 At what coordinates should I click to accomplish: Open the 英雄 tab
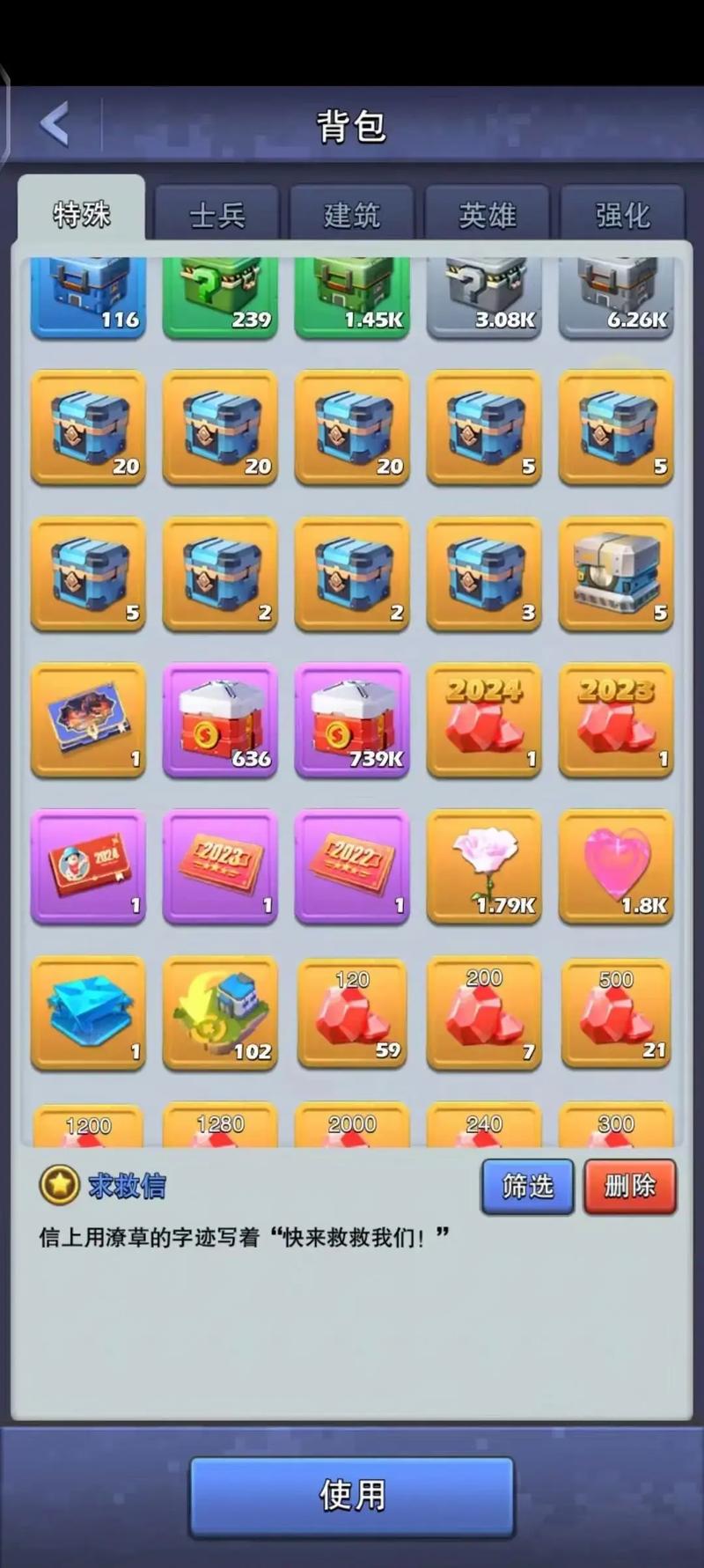(487, 214)
